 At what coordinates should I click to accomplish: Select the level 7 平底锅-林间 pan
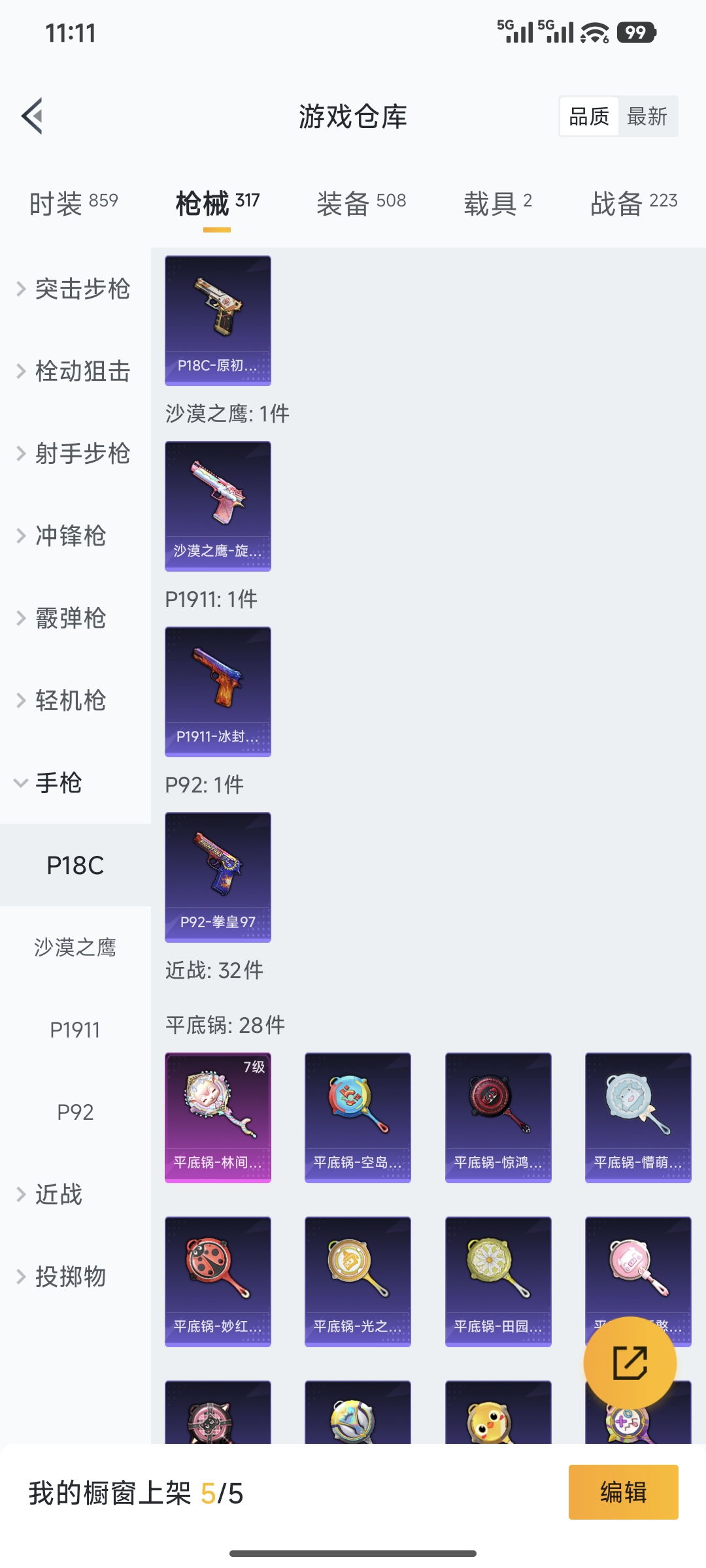(218, 1118)
